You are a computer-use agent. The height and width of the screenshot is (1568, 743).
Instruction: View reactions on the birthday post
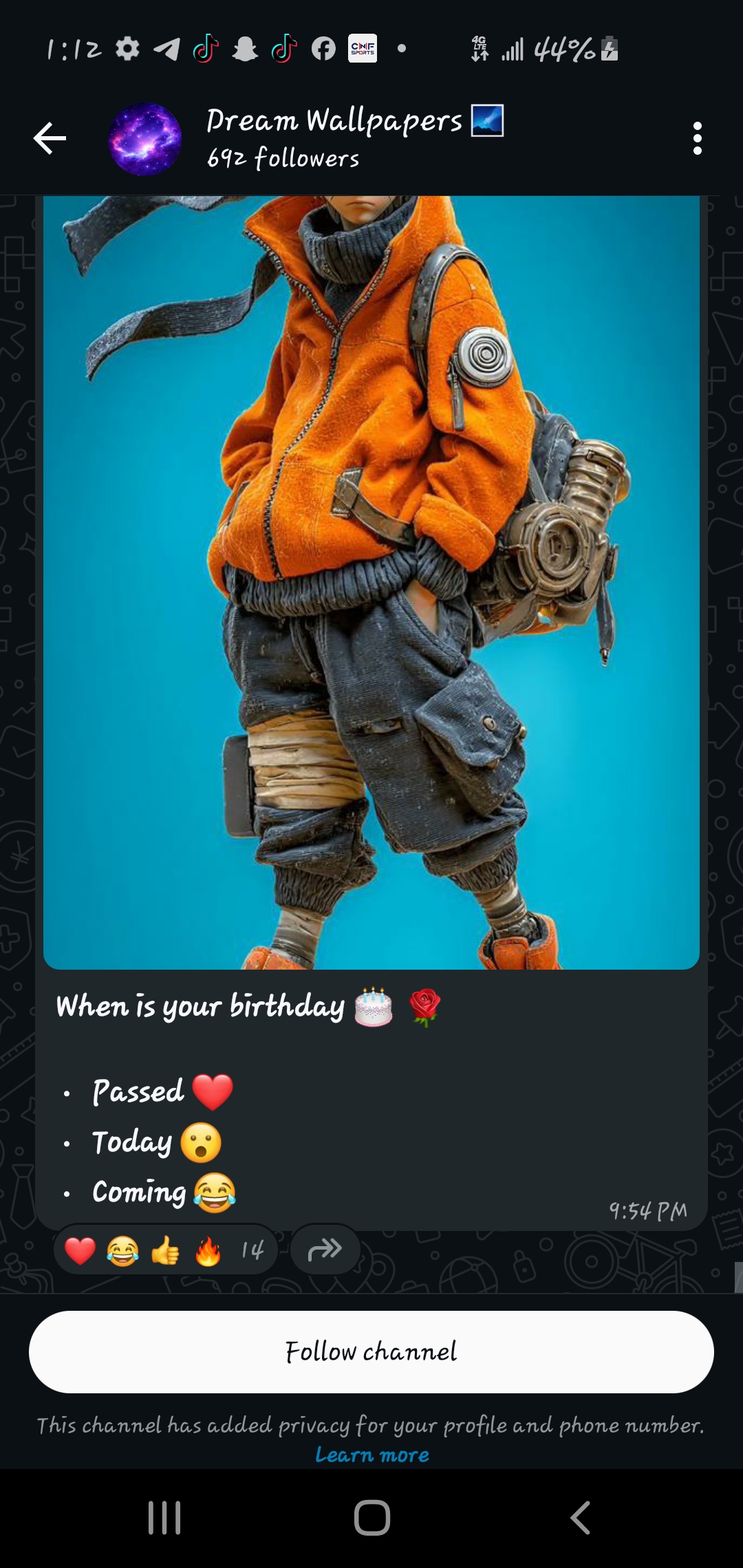click(165, 1250)
